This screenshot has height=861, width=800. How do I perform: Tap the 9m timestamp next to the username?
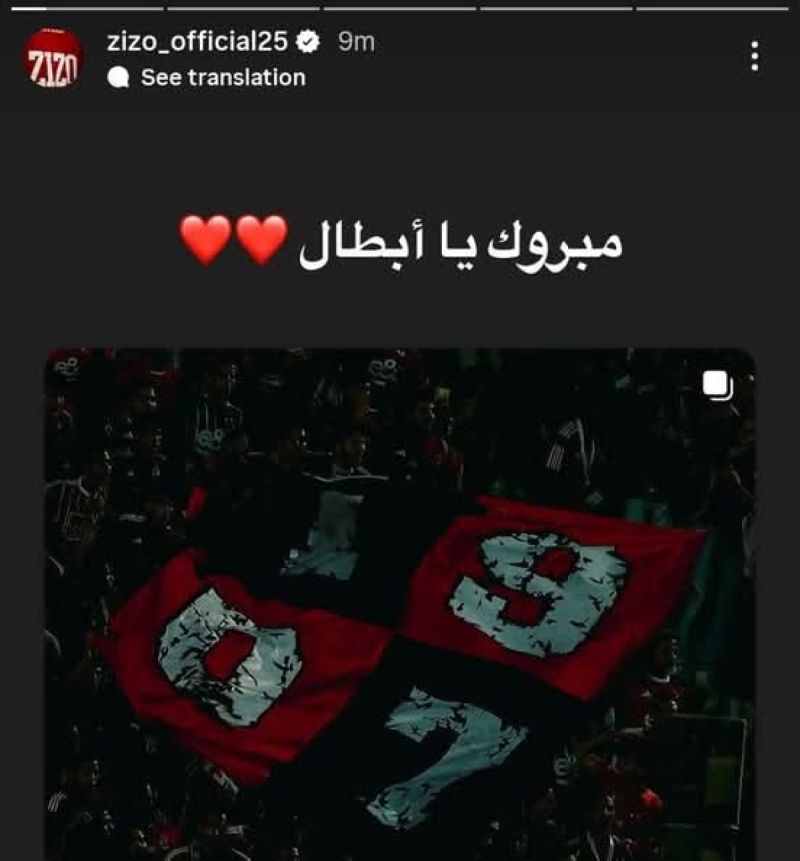[x=357, y=42]
